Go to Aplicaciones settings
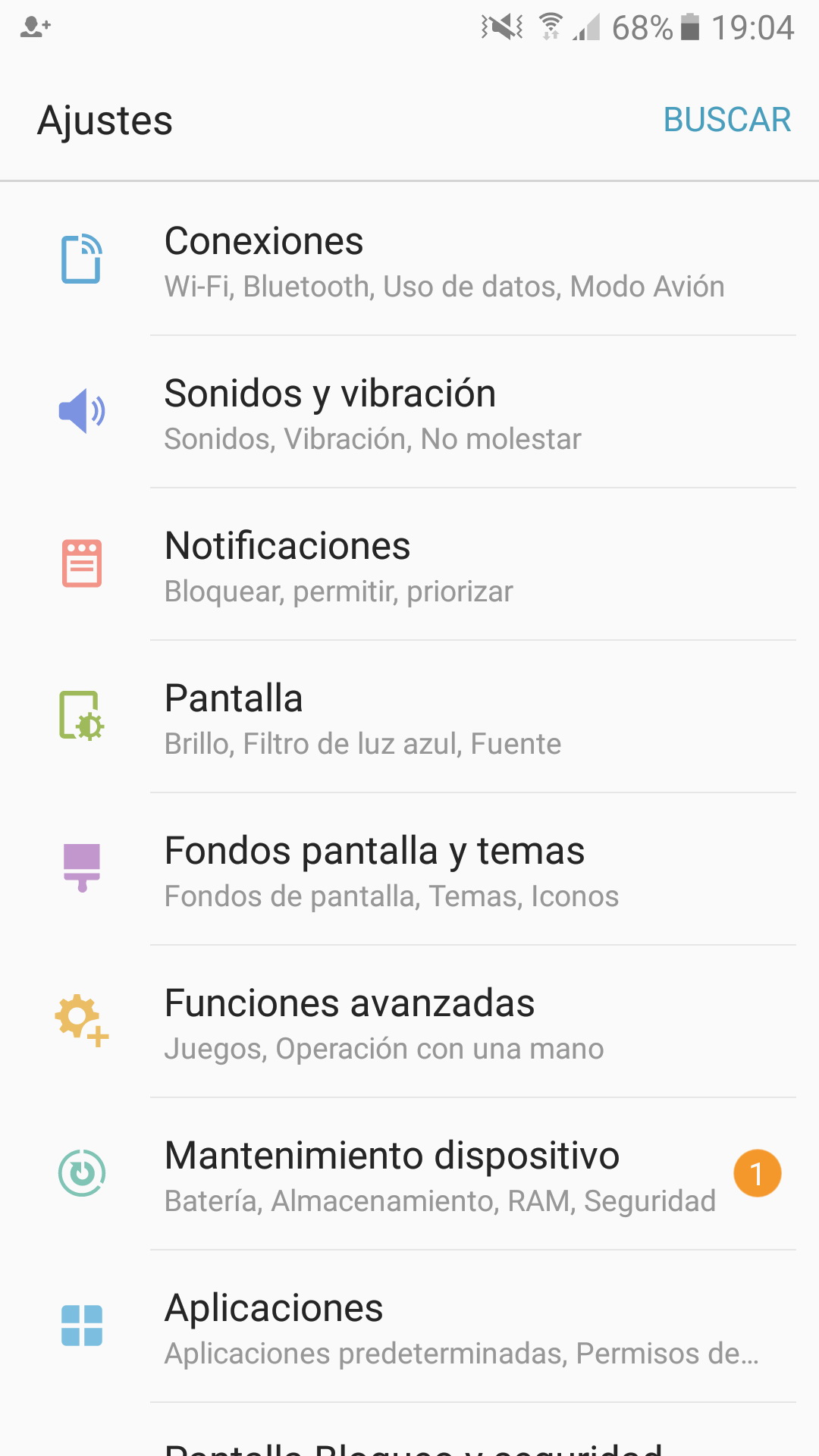 [x=409, y=1326]
